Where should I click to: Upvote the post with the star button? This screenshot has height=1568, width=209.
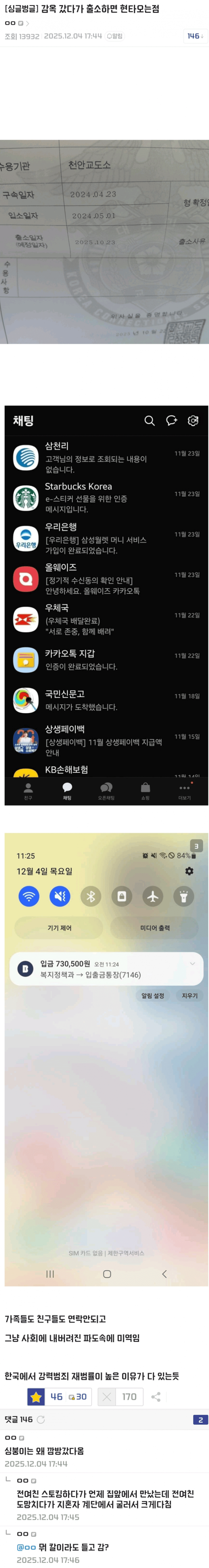click(x=36, y=1397)
